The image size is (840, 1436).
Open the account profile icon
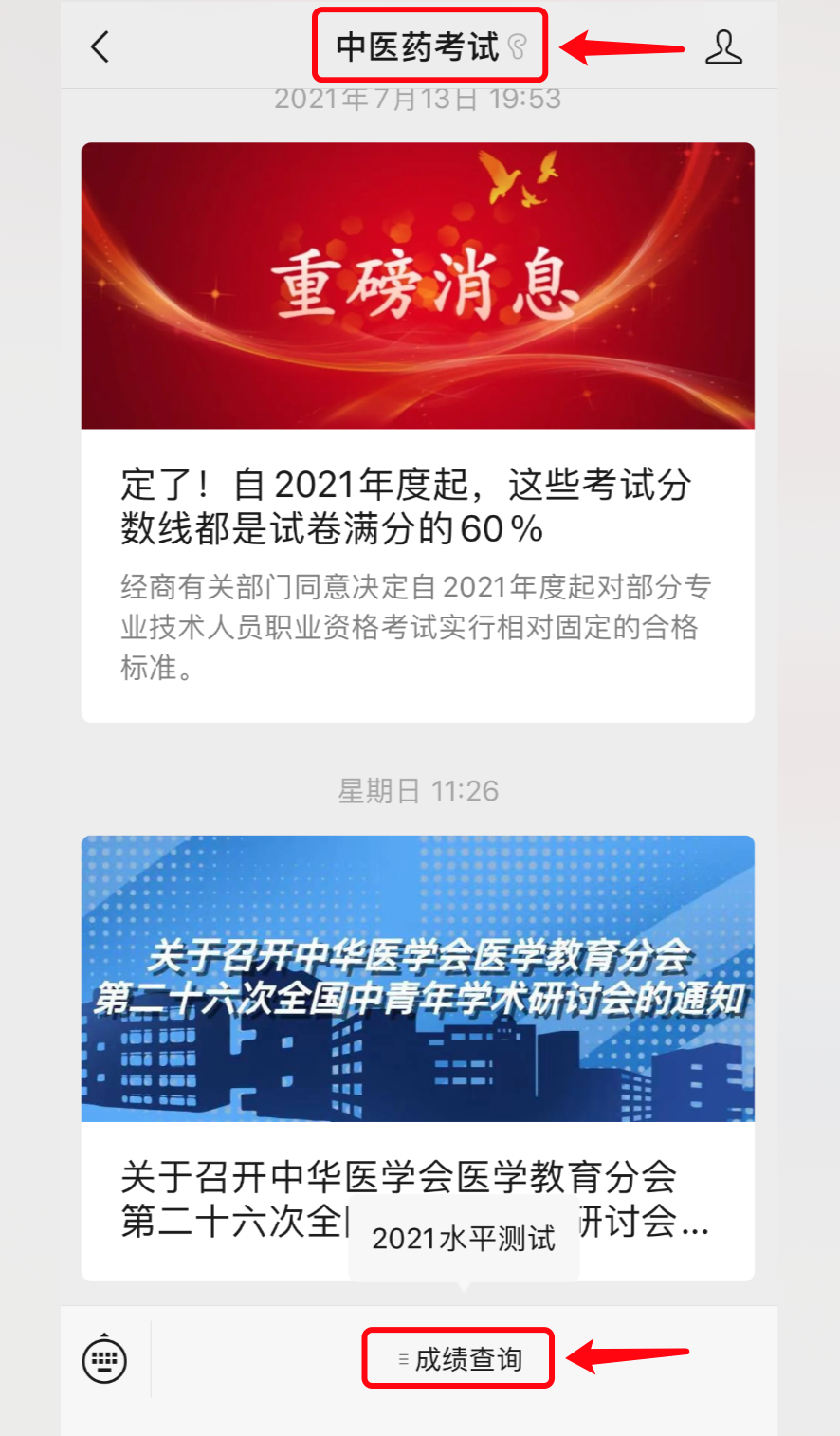pos(723,46)
